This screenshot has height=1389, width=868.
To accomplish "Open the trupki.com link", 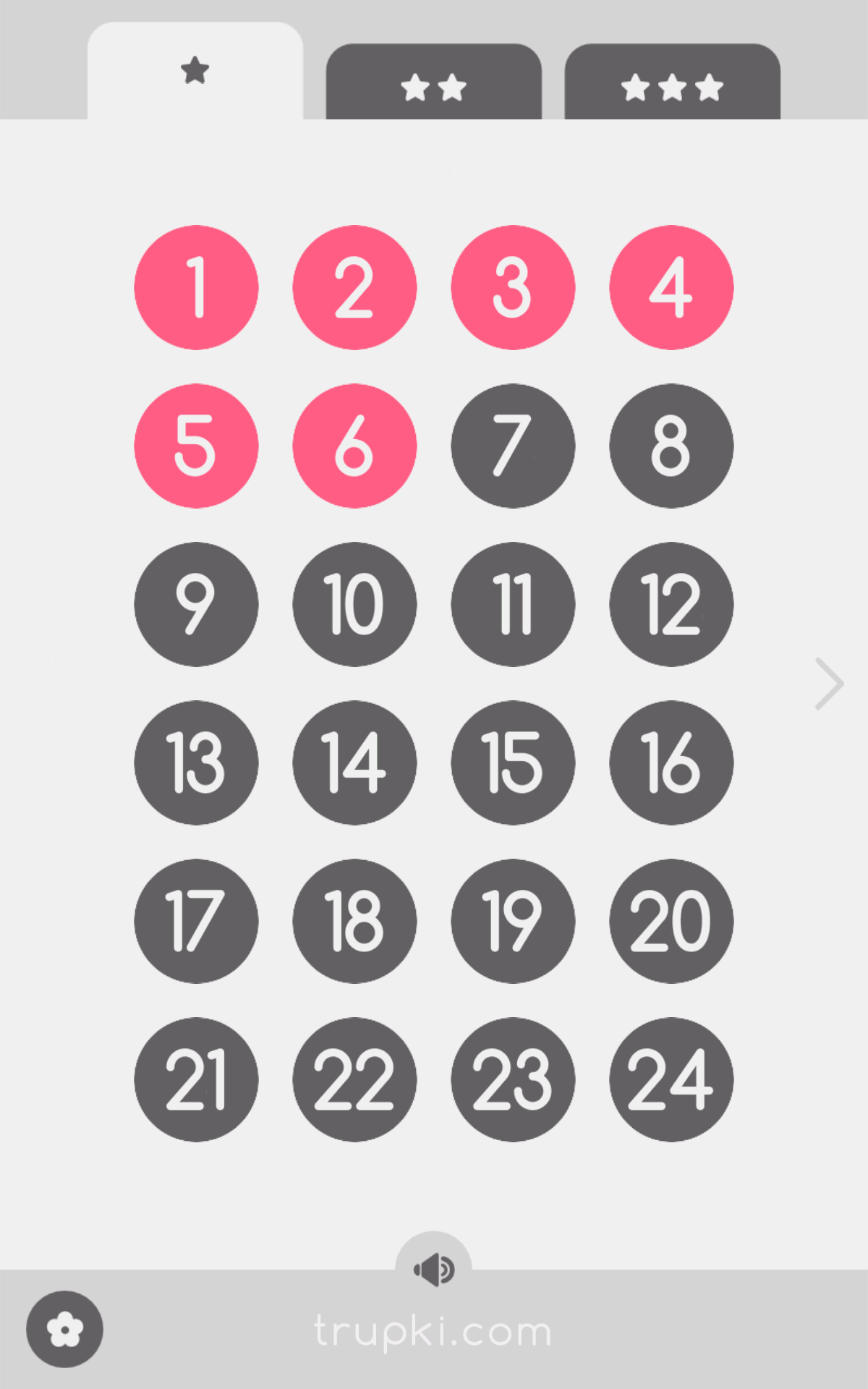I will tap(433, 1331).
